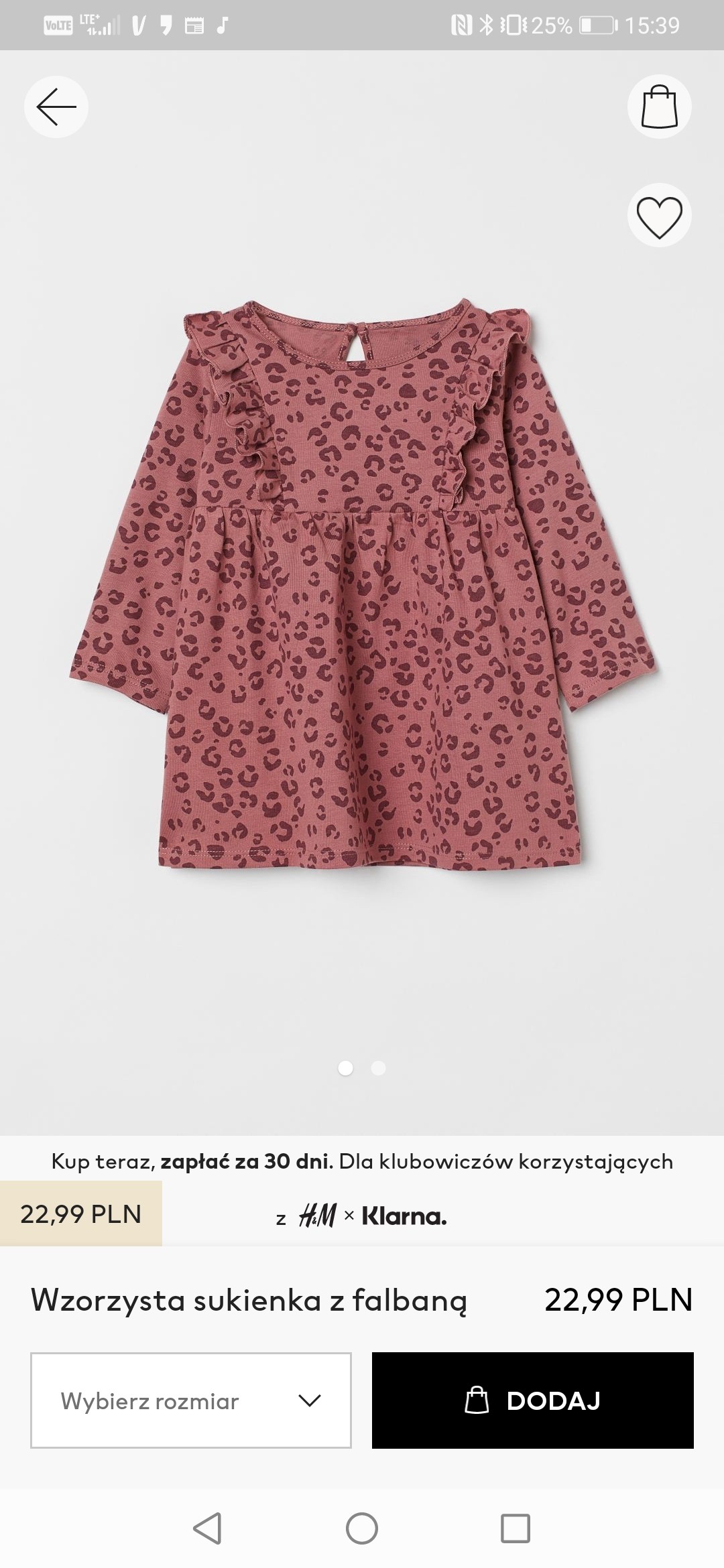Viewport: 724px width, 1568px height.
Task: Open the leopard dress product photo
Action: tap(363, 590)
